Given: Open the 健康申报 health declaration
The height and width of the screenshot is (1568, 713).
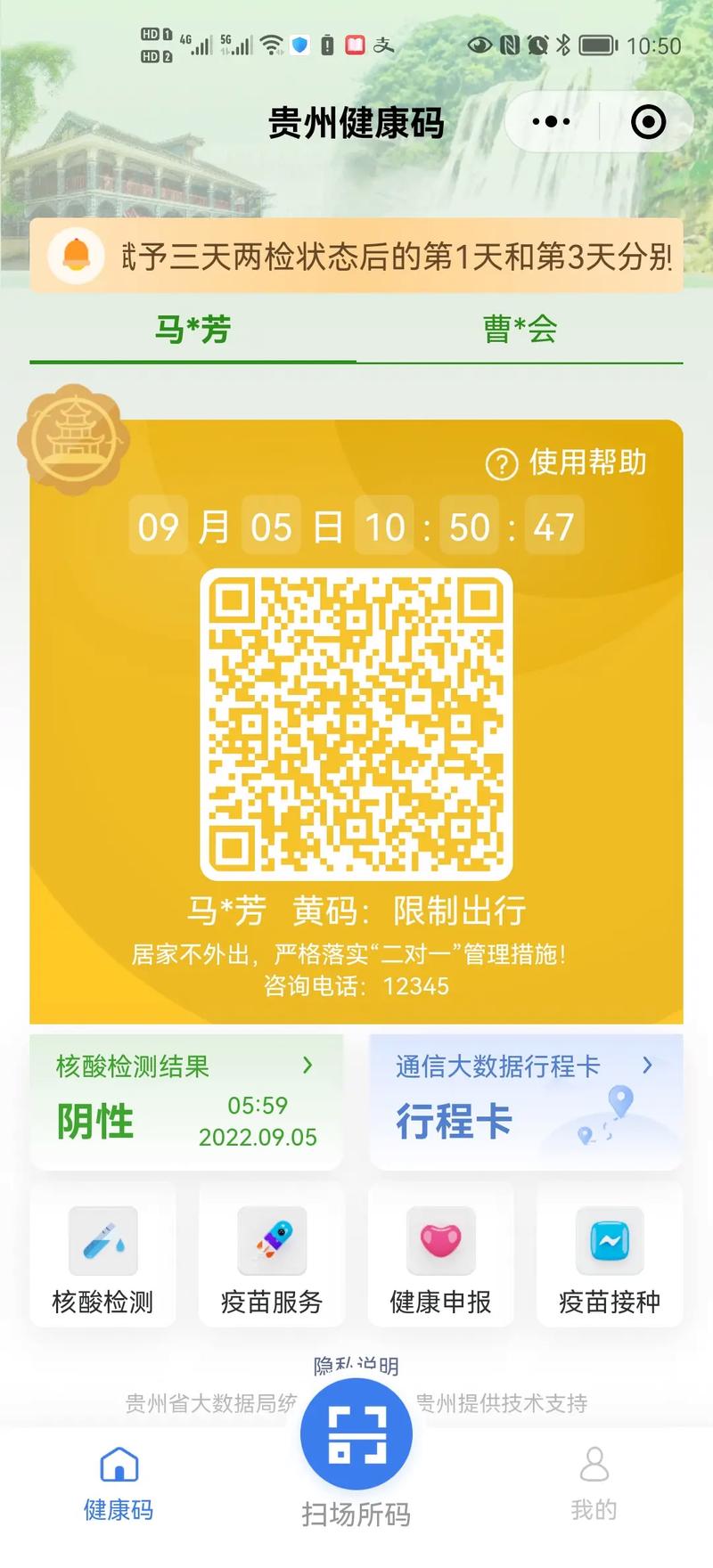Looking at the screenshot, I should 440,1256.
